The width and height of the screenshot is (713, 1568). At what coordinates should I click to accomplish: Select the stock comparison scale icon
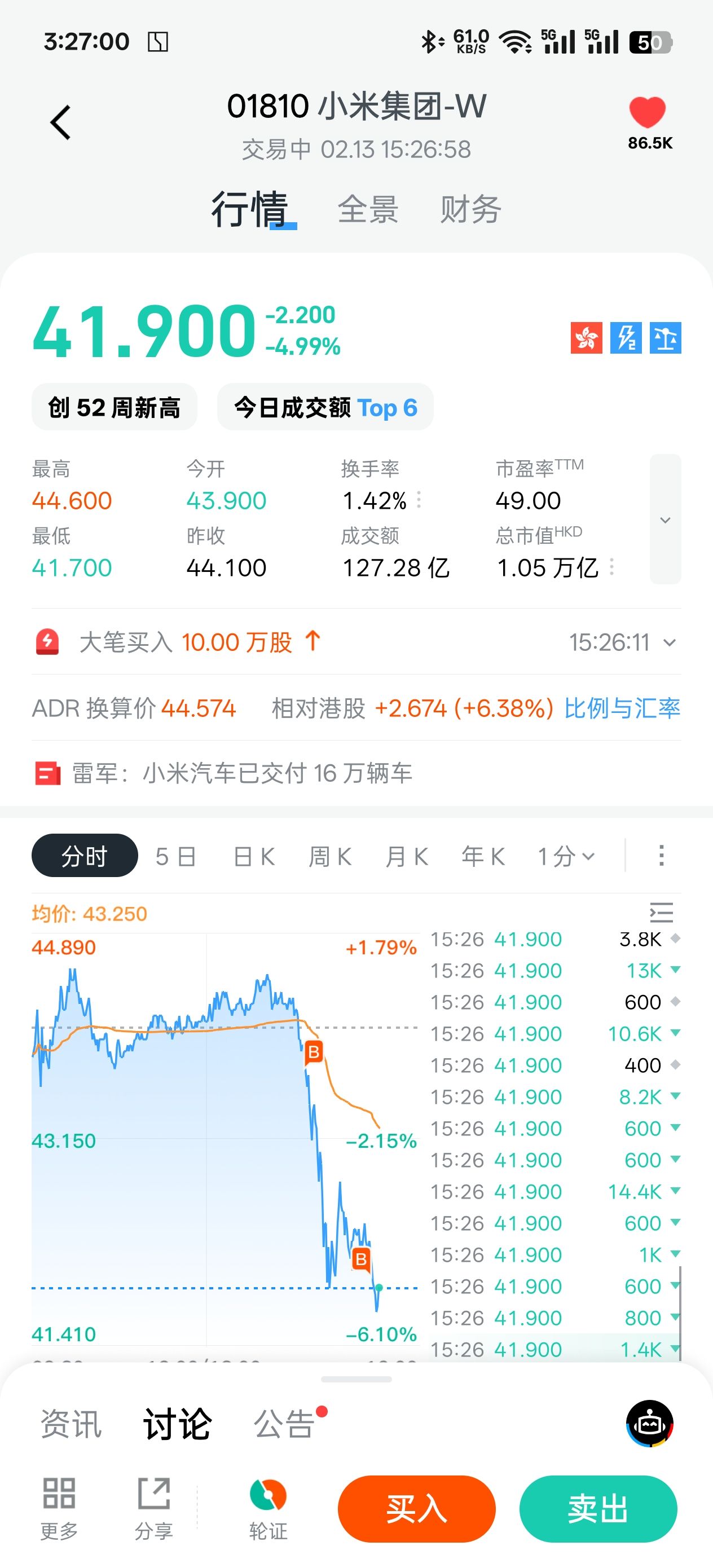[666, 338]
